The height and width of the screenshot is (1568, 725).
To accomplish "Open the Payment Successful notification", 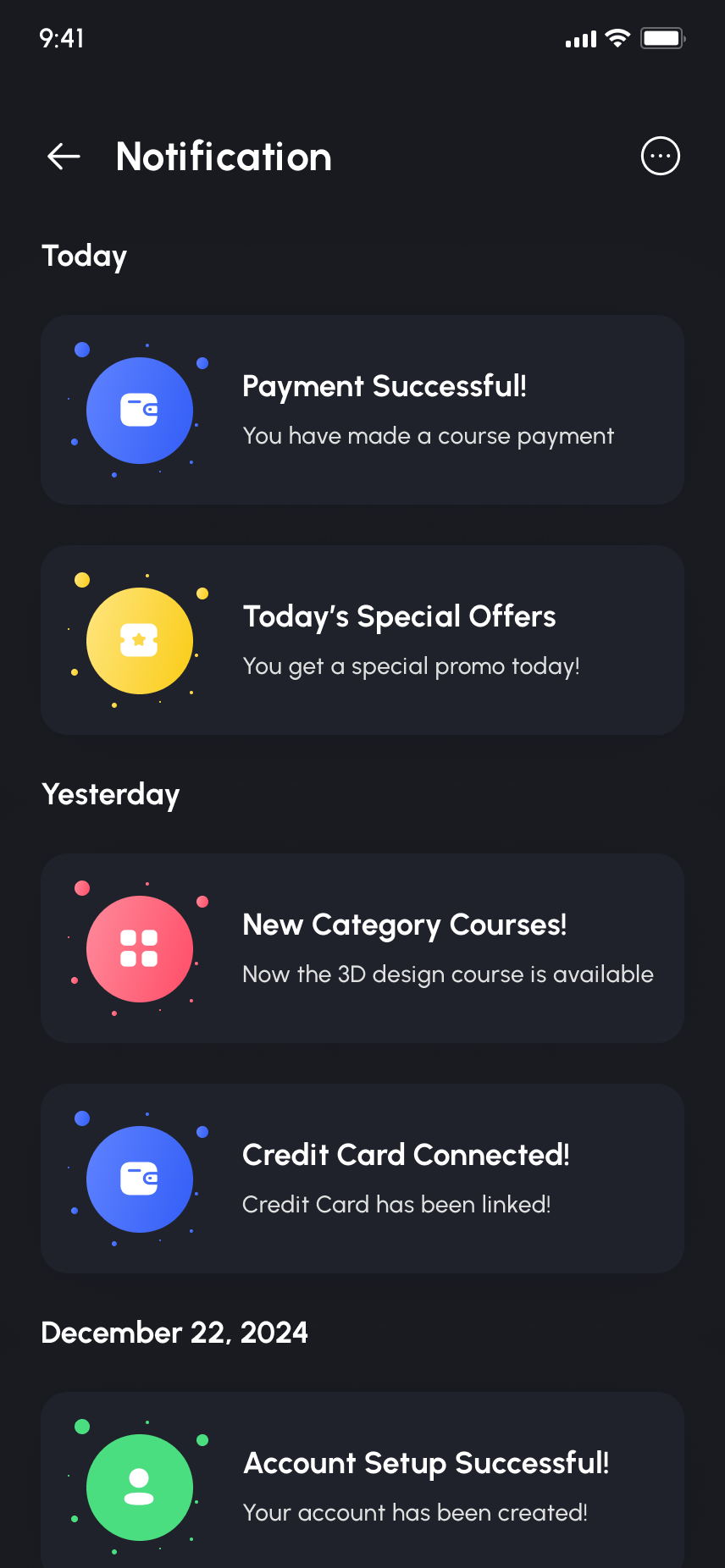I will coord(362,411).
